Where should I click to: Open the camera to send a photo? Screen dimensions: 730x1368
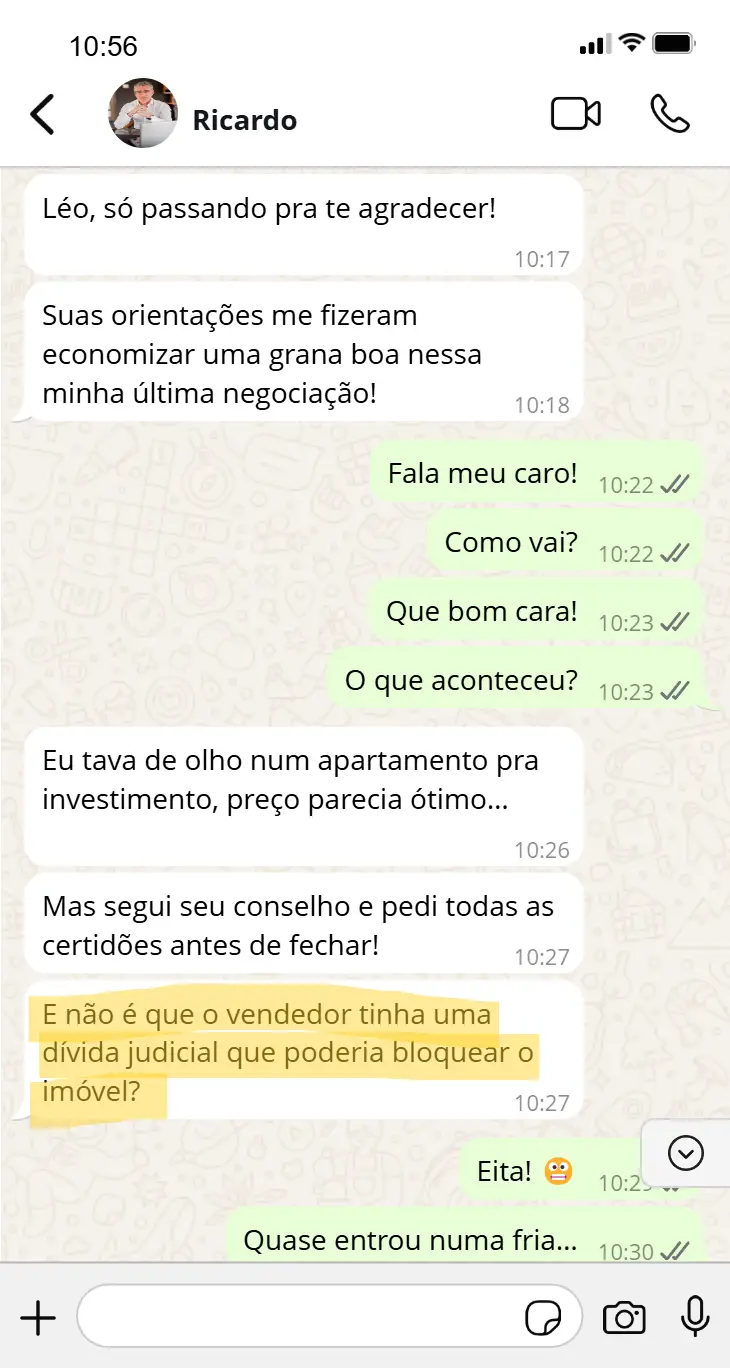tap(624, 1317)
